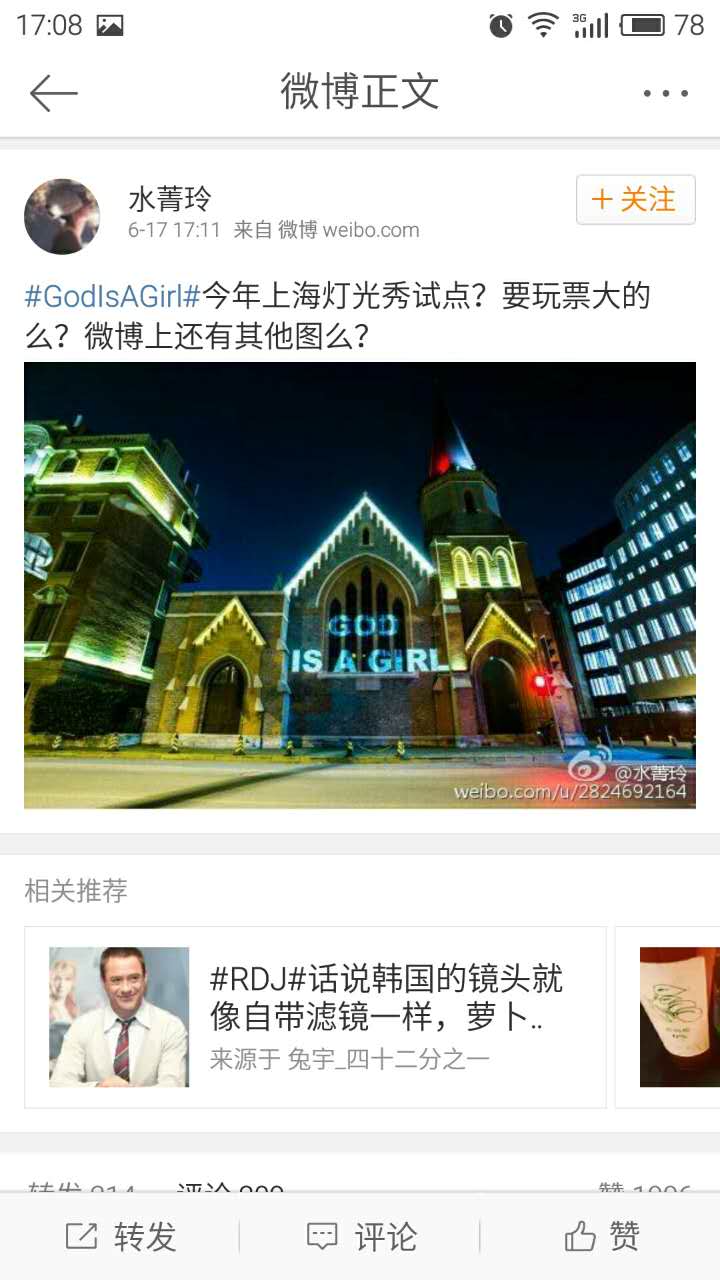This screenshot has width=720, height=1280.
Task: Follow user 水菁玲 with 关注 button
Action: click(x=635, y=199)
